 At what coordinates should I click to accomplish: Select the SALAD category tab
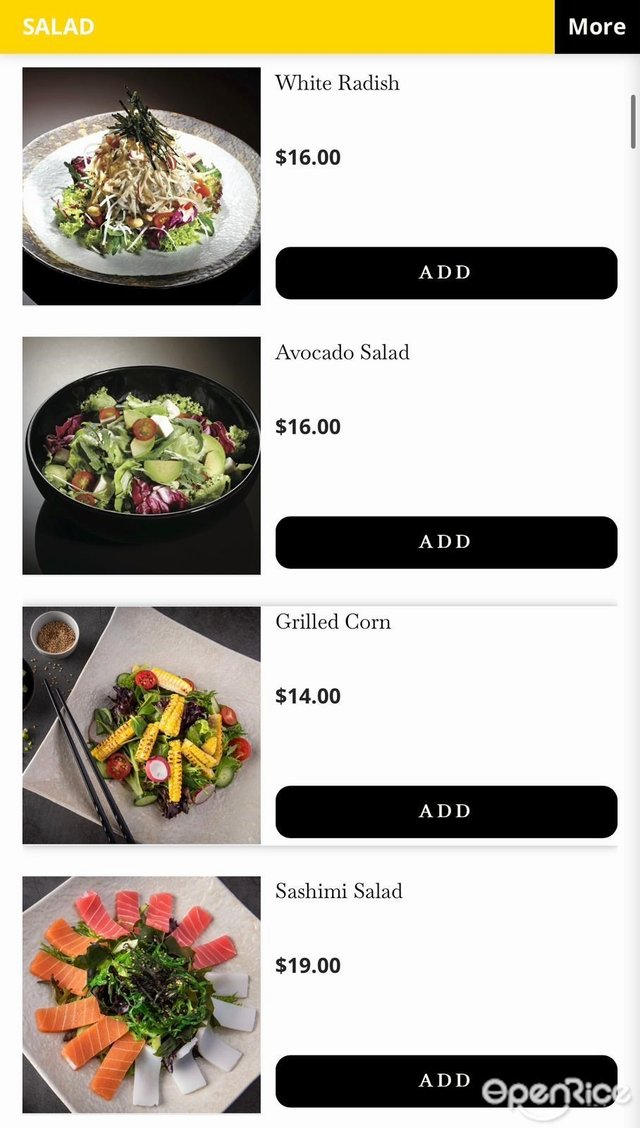(58, 27)
